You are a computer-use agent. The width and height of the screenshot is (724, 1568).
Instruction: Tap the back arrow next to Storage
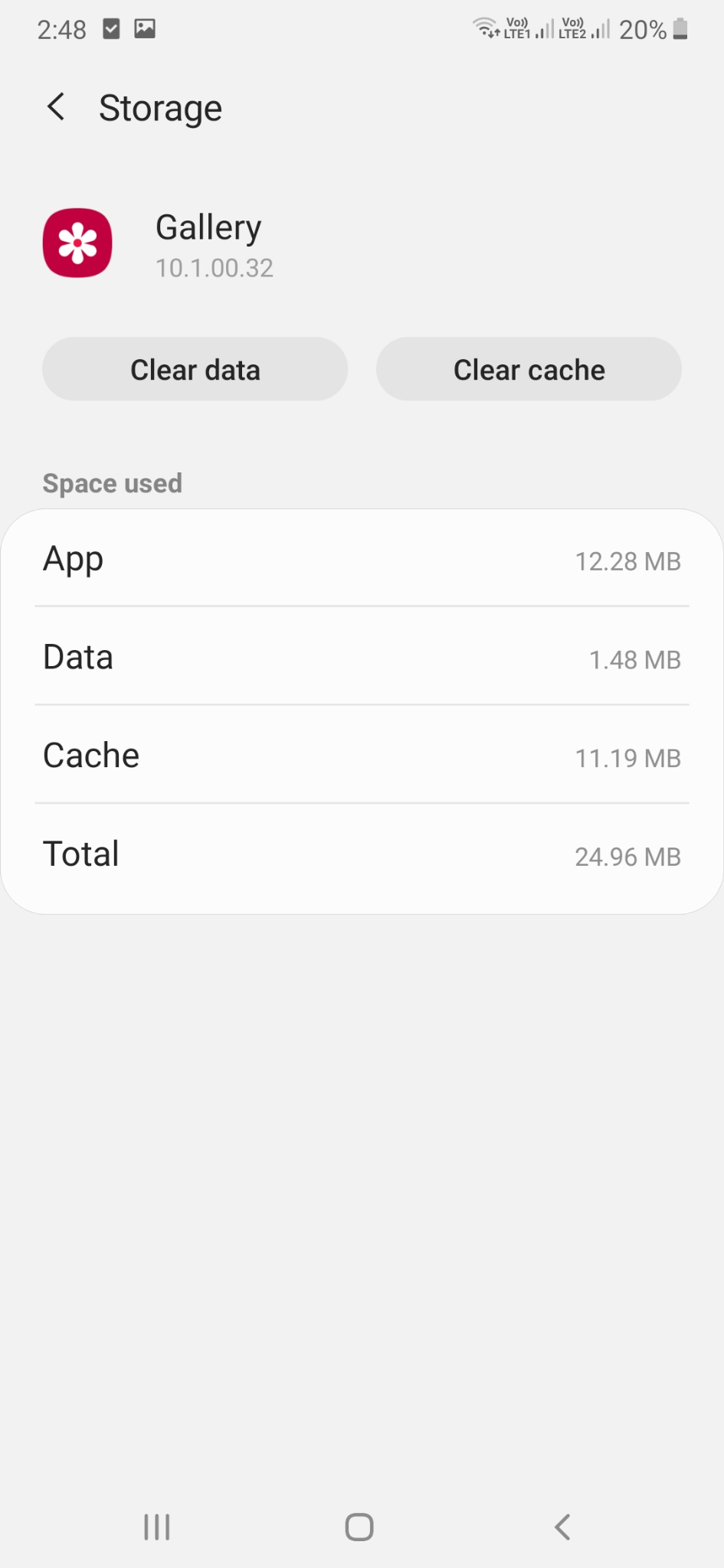[x=55, y=107]
